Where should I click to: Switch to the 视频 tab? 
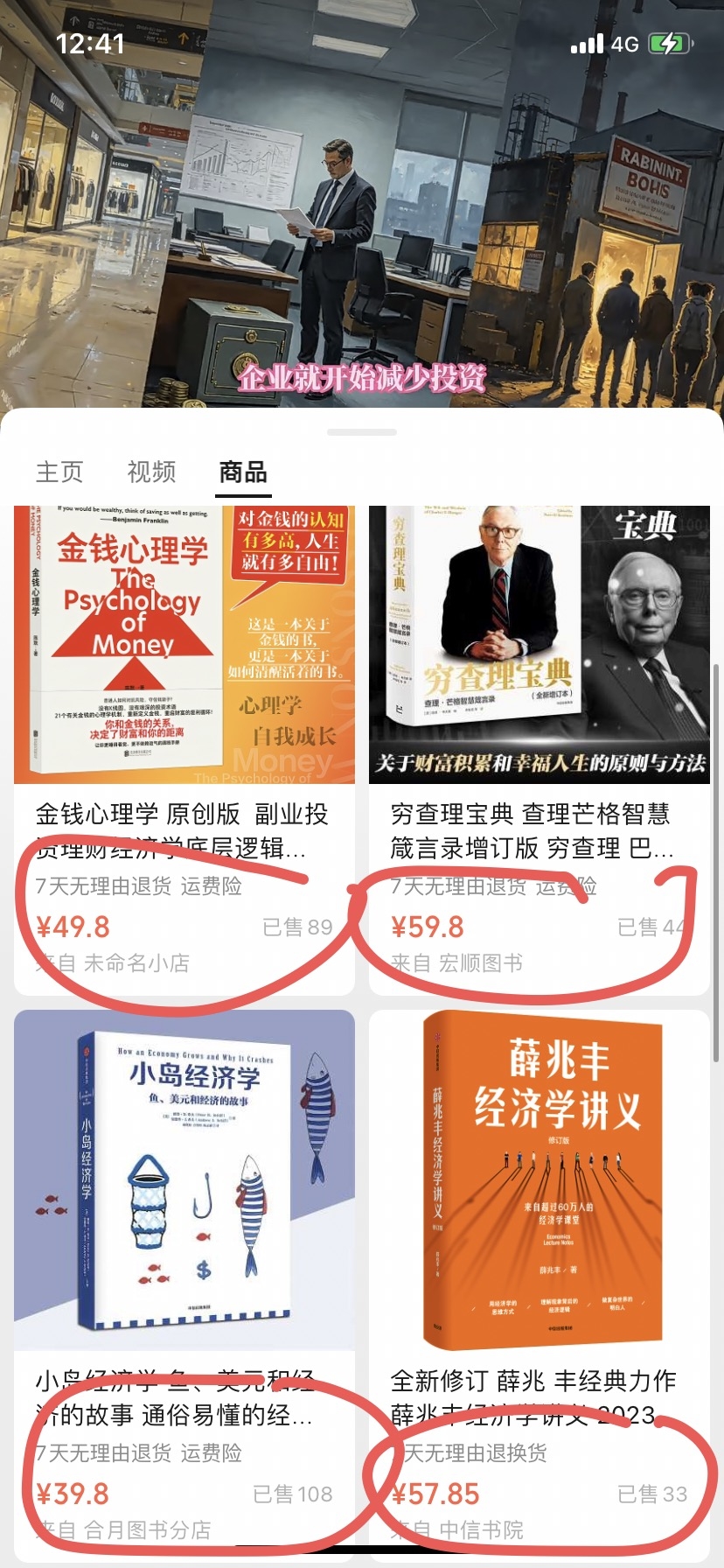coord(151,472)
